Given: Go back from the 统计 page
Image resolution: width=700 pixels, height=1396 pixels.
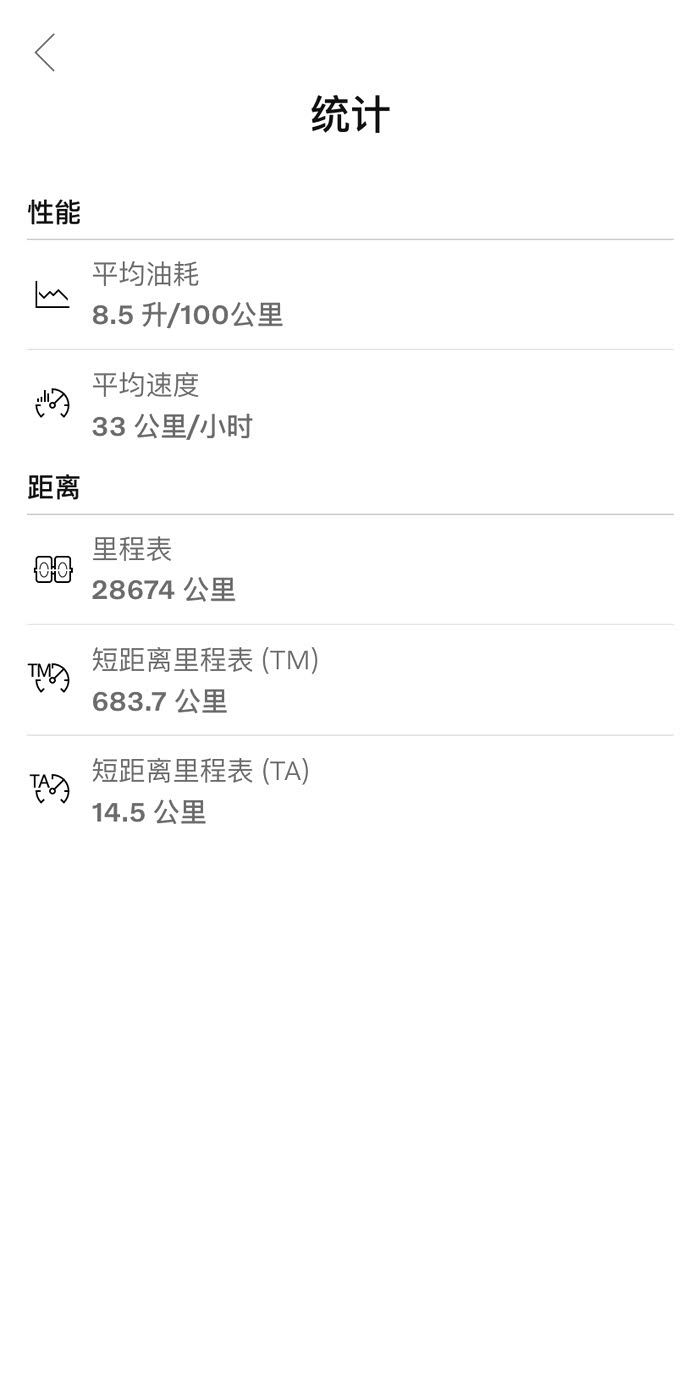Looking at the screenshot, I should tap(45, 52).
